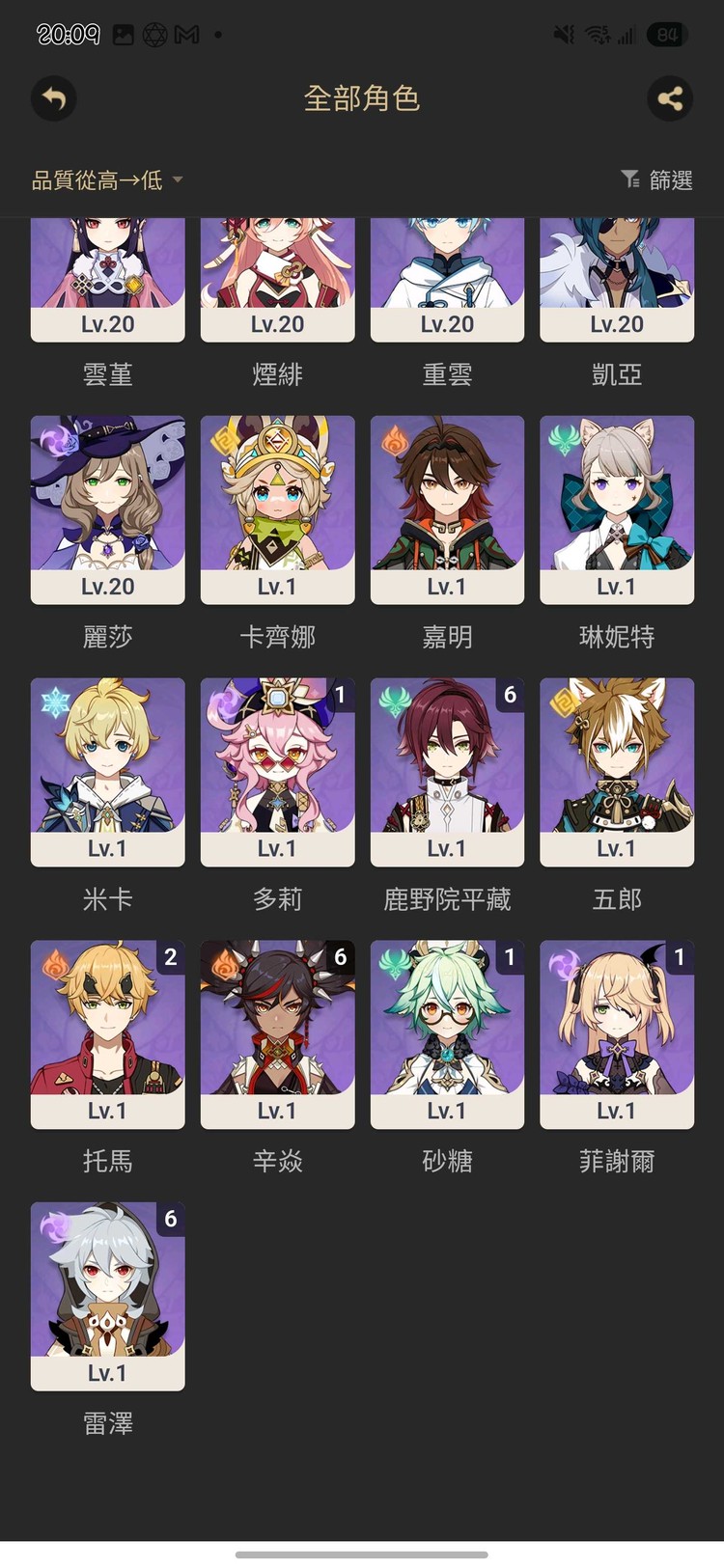Share the character list
The width and height of the screenshot is (724, 1568).
tap(669, 98)
